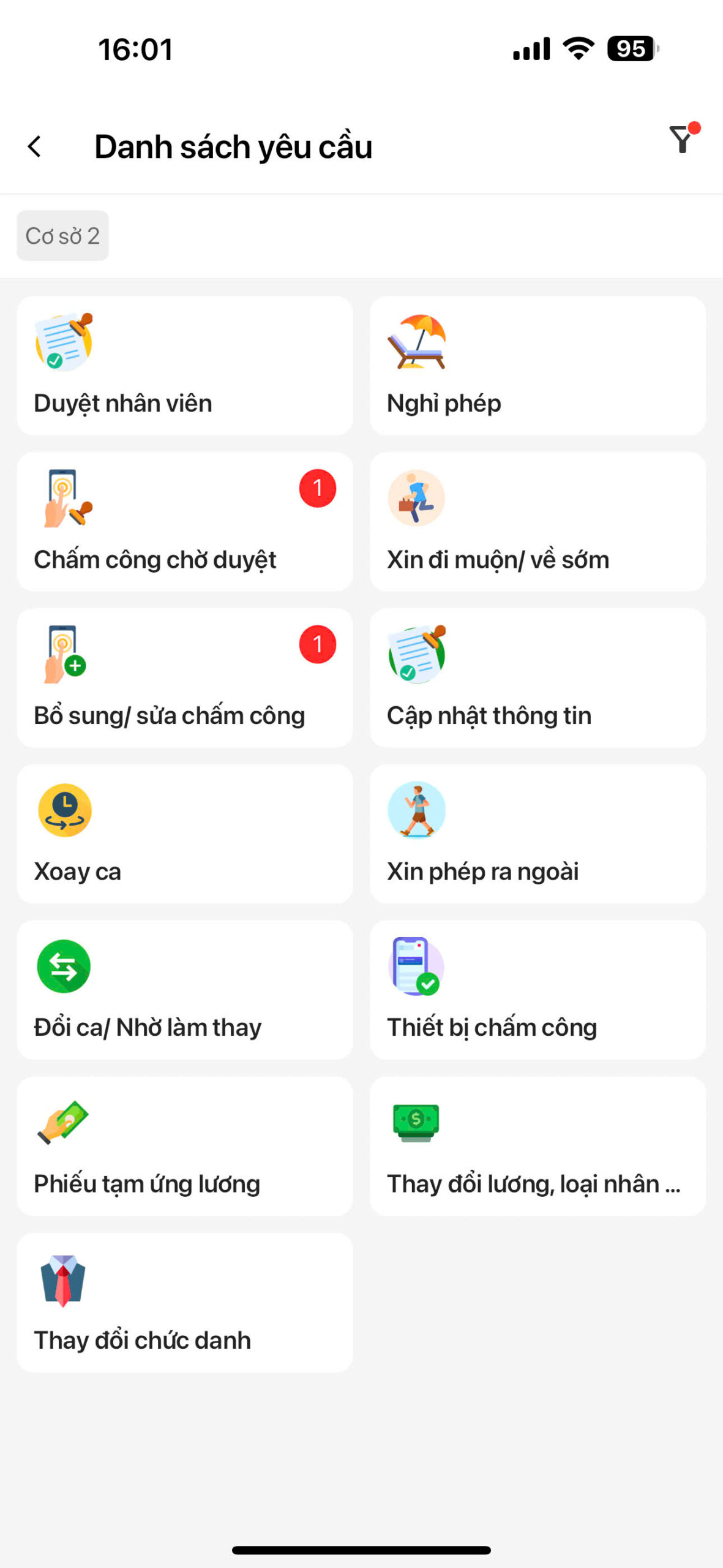Select Xin đi muộn/ về sớm
Image resolution: width=723 pixels, height=1568 pixels.
(537, 522)
